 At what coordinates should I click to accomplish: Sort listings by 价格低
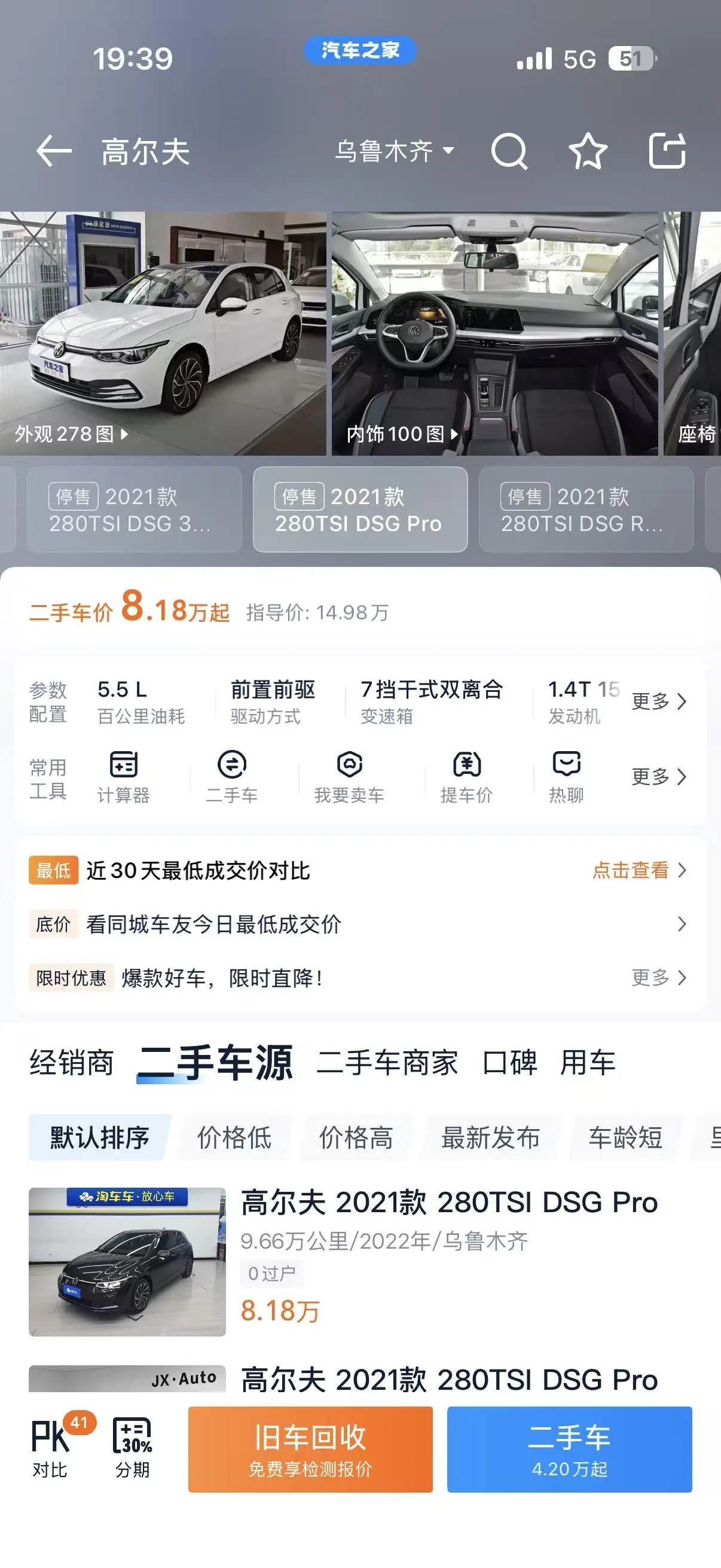point(234,1137)
